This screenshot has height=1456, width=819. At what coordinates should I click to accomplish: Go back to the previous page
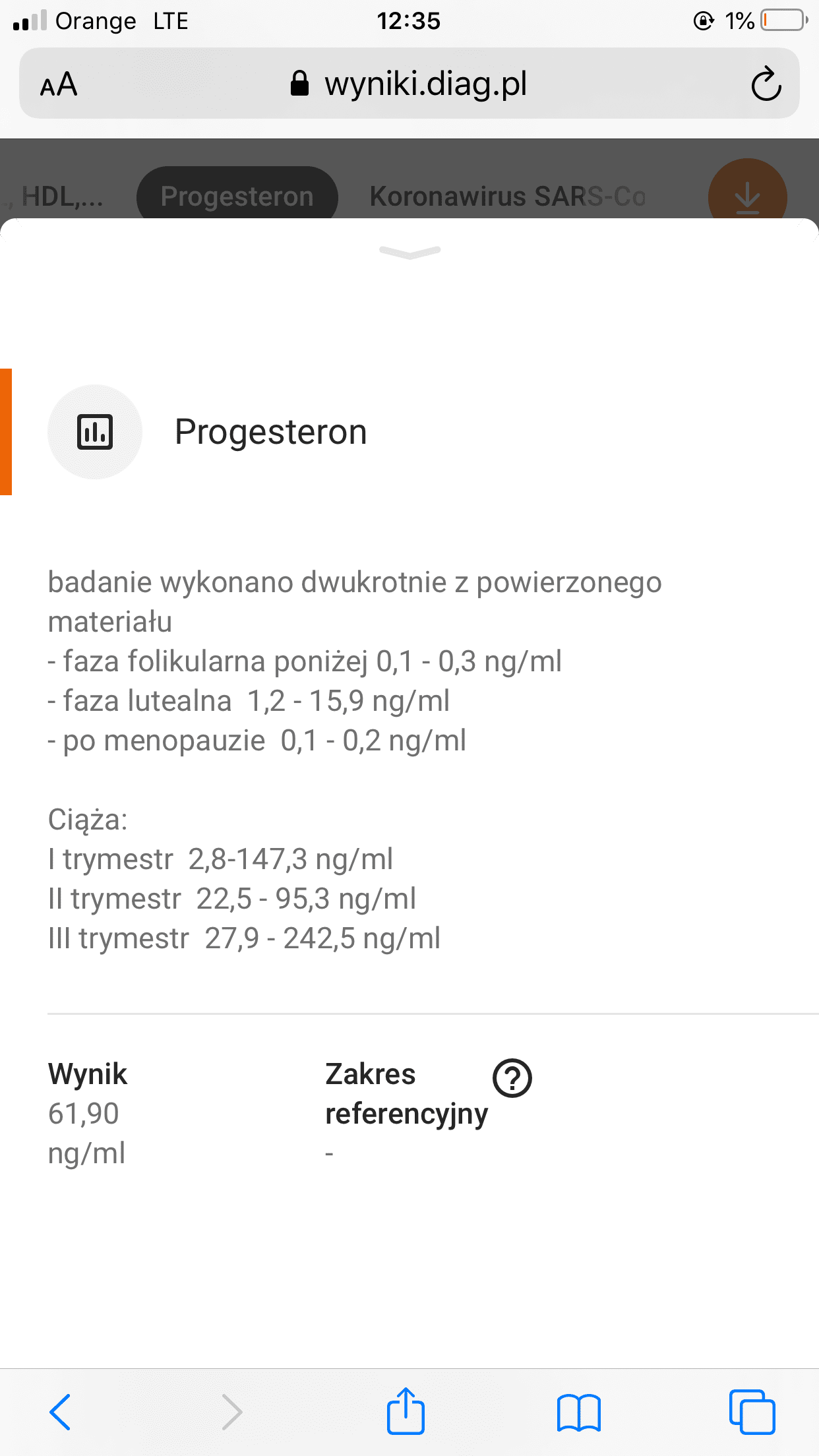pyautogui.click(x=60, y=1412)
